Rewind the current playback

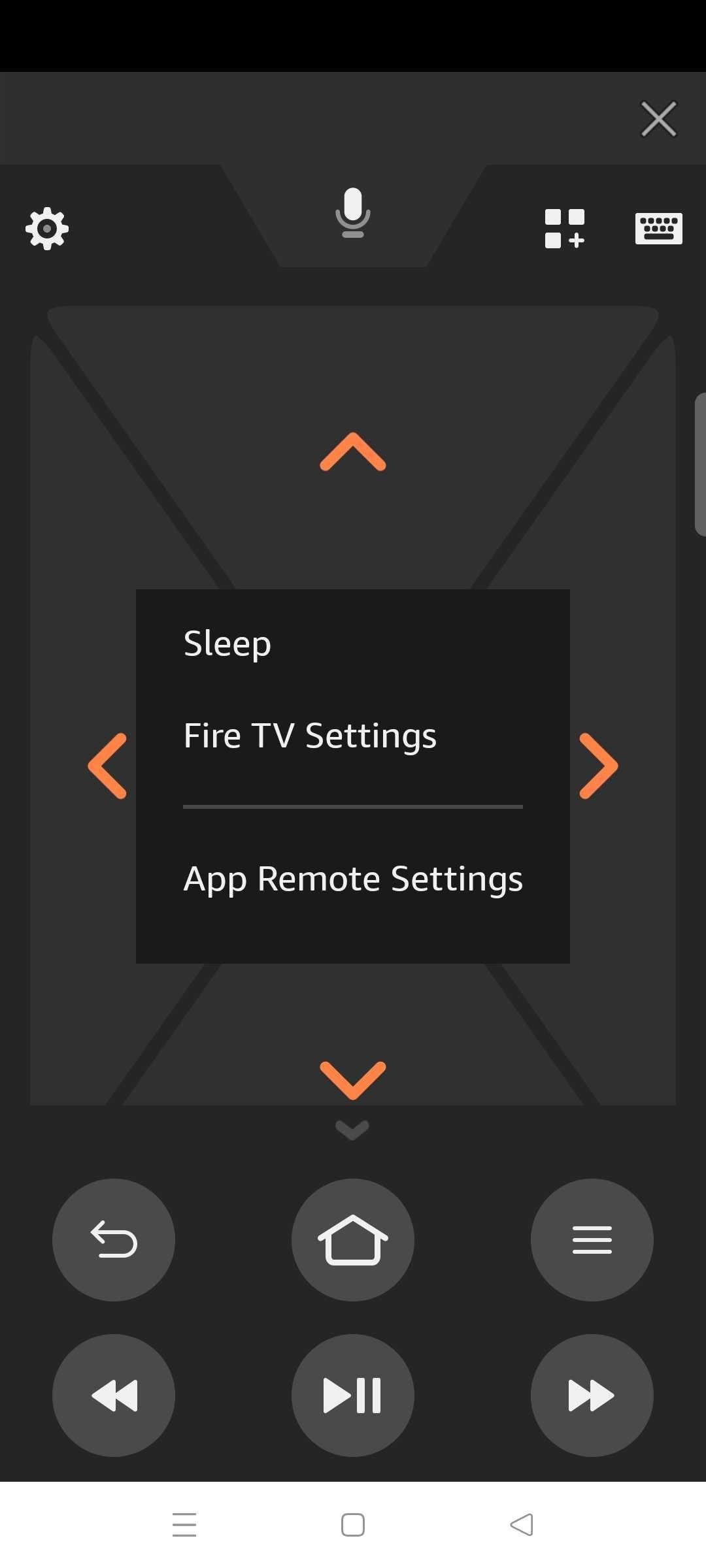[114, 1396]
